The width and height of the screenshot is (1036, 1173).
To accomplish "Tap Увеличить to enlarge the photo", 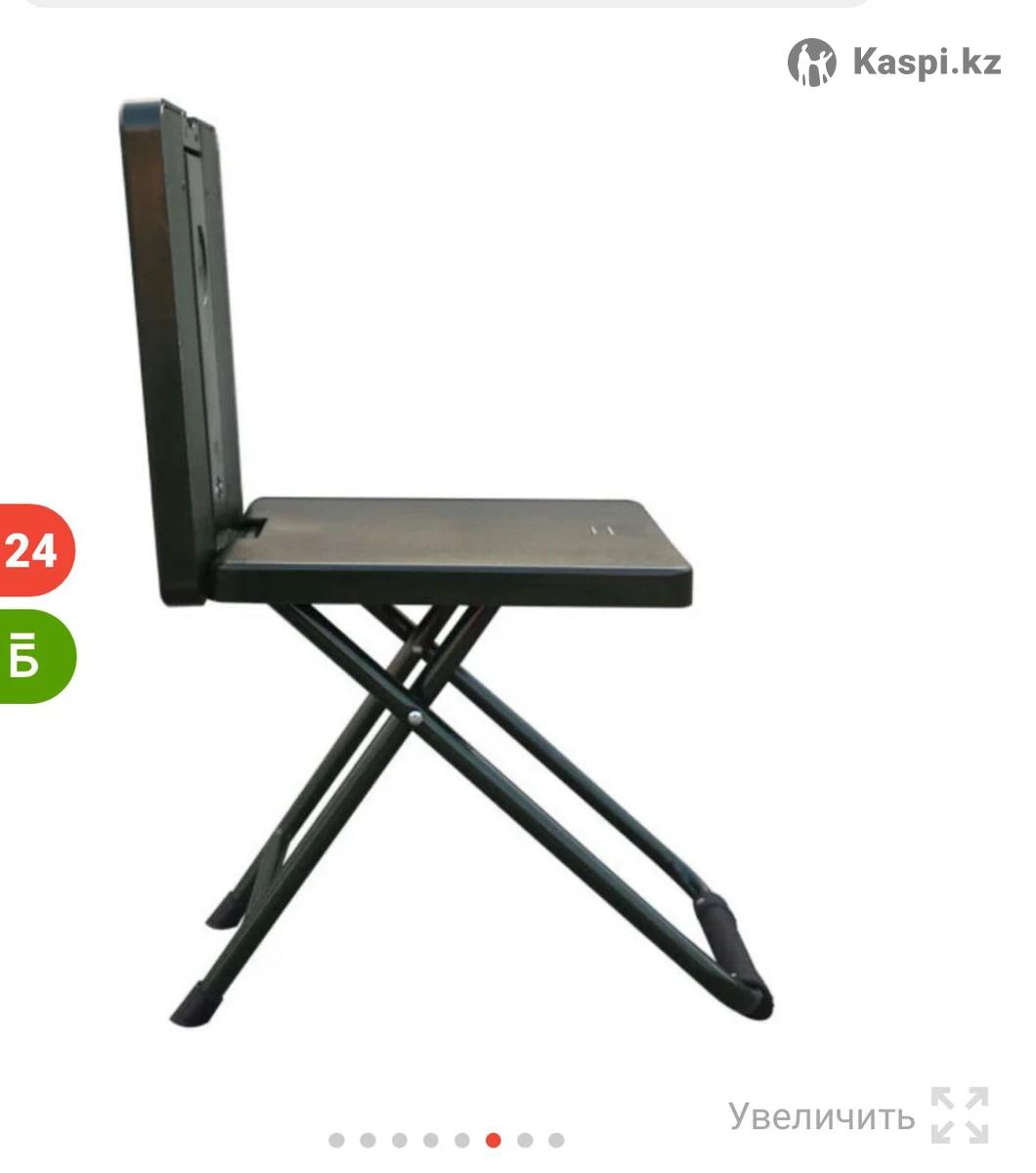I will pos(858,1115).
